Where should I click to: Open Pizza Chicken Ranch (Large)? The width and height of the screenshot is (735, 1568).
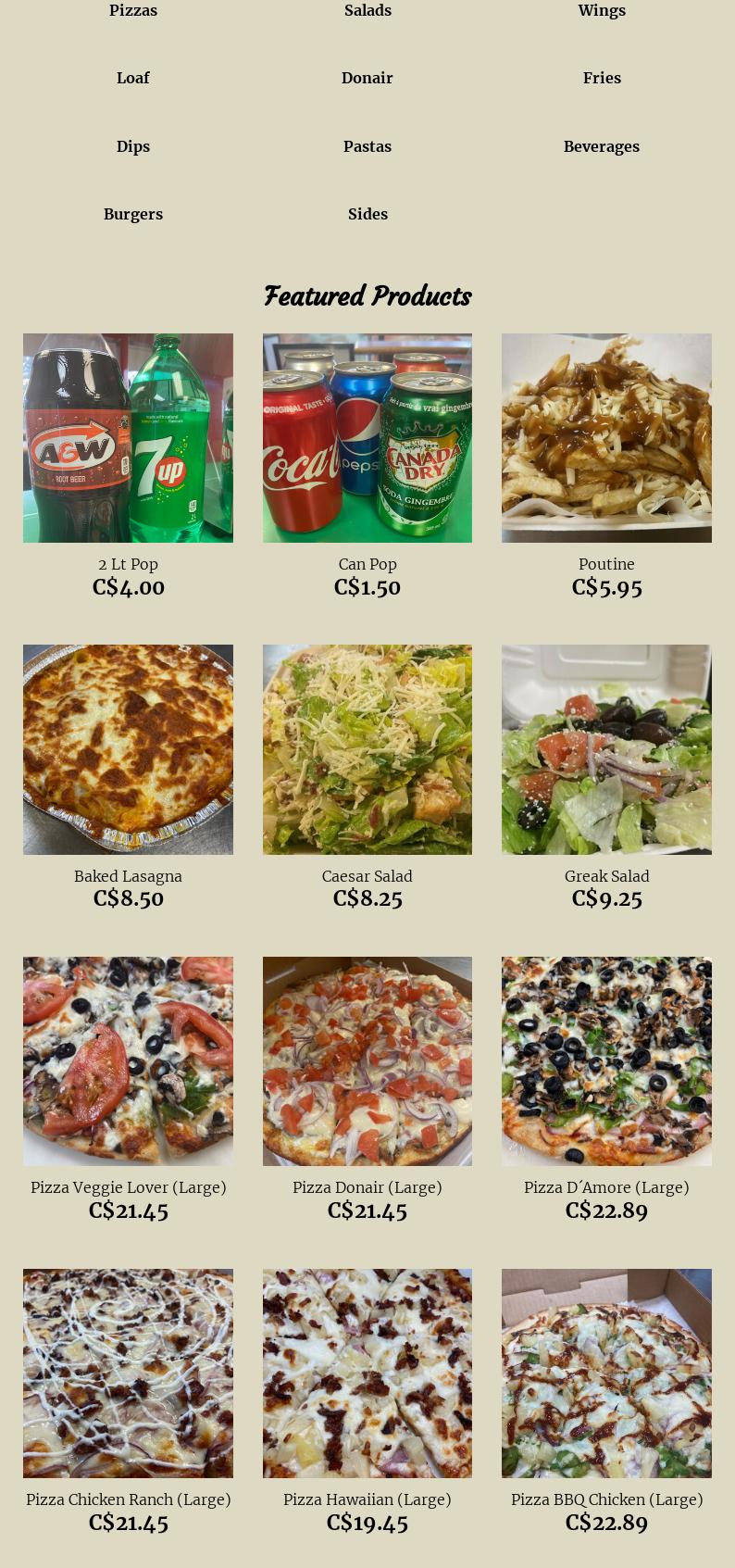tap(128, 1373)
